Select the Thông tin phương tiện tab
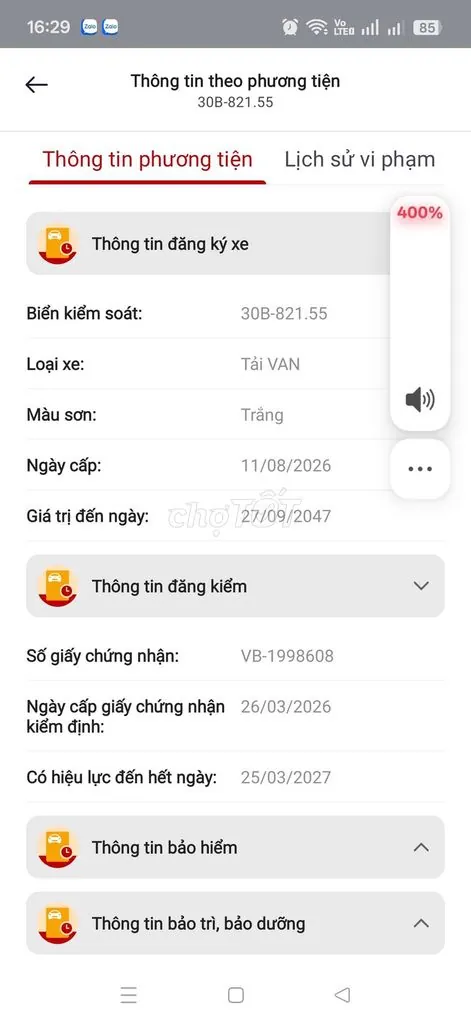The width and height of the screenshot is (471, 1024). pyautogui.click(x=148, y=159)
